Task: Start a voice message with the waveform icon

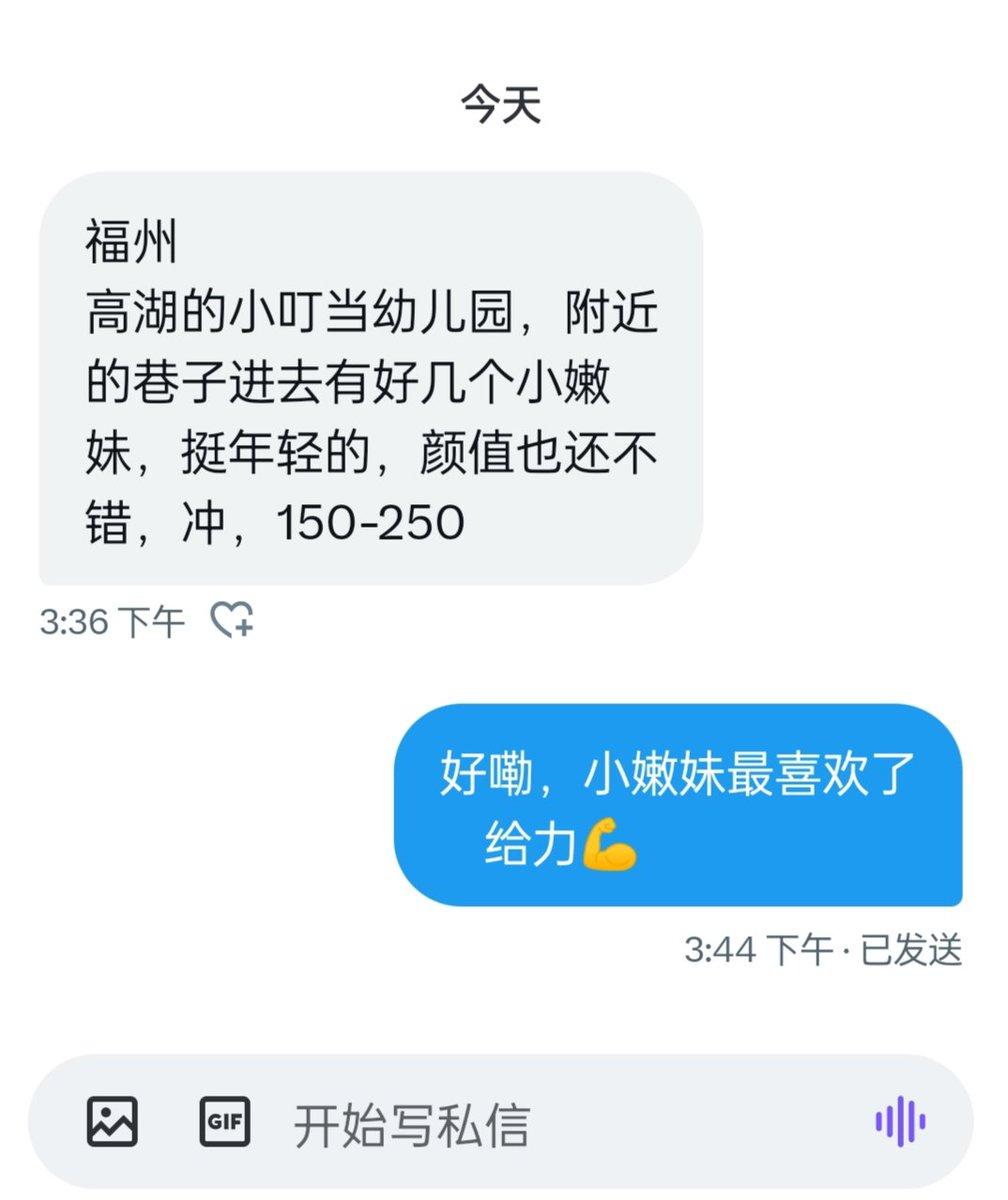Action: 902,1122
